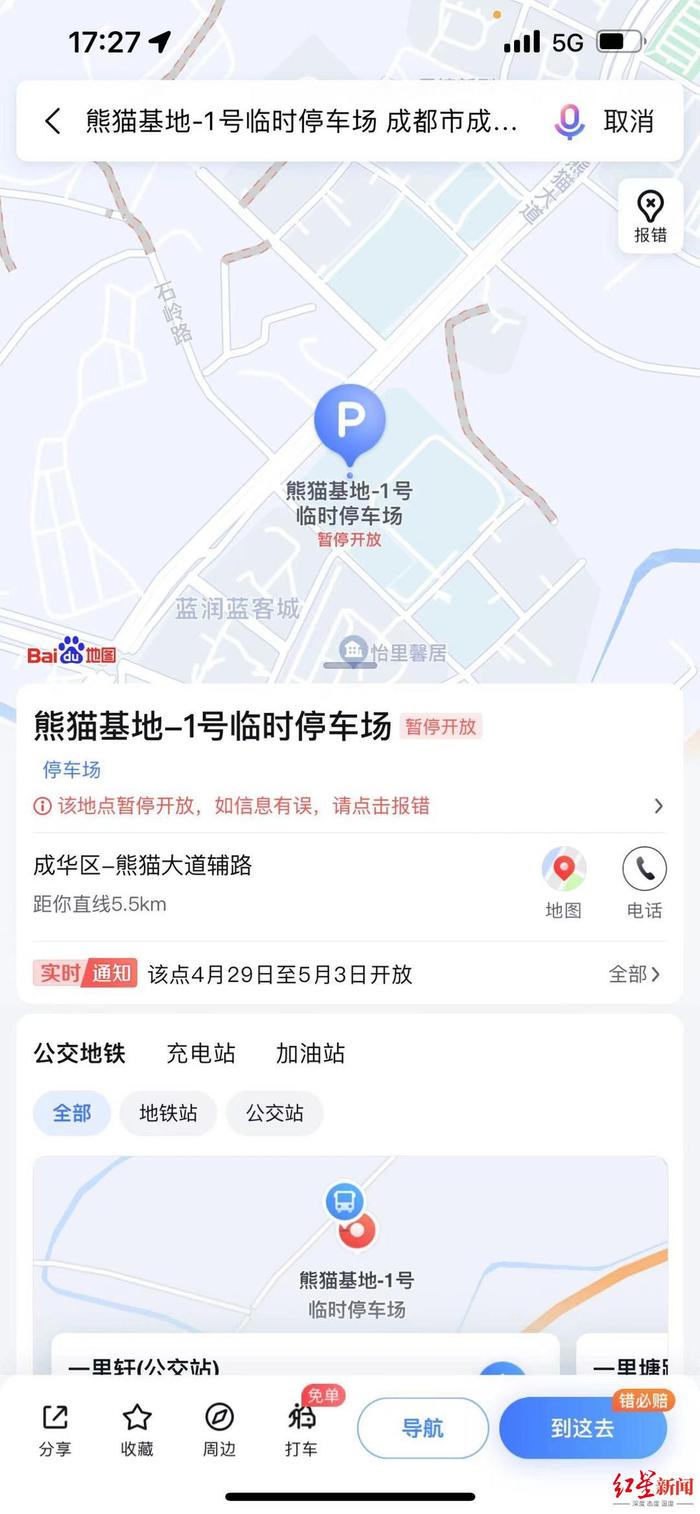Select the 全部 filter chip
Image resolution: width=700 pixels, height=1514 pixels.
coord(72,1113)
